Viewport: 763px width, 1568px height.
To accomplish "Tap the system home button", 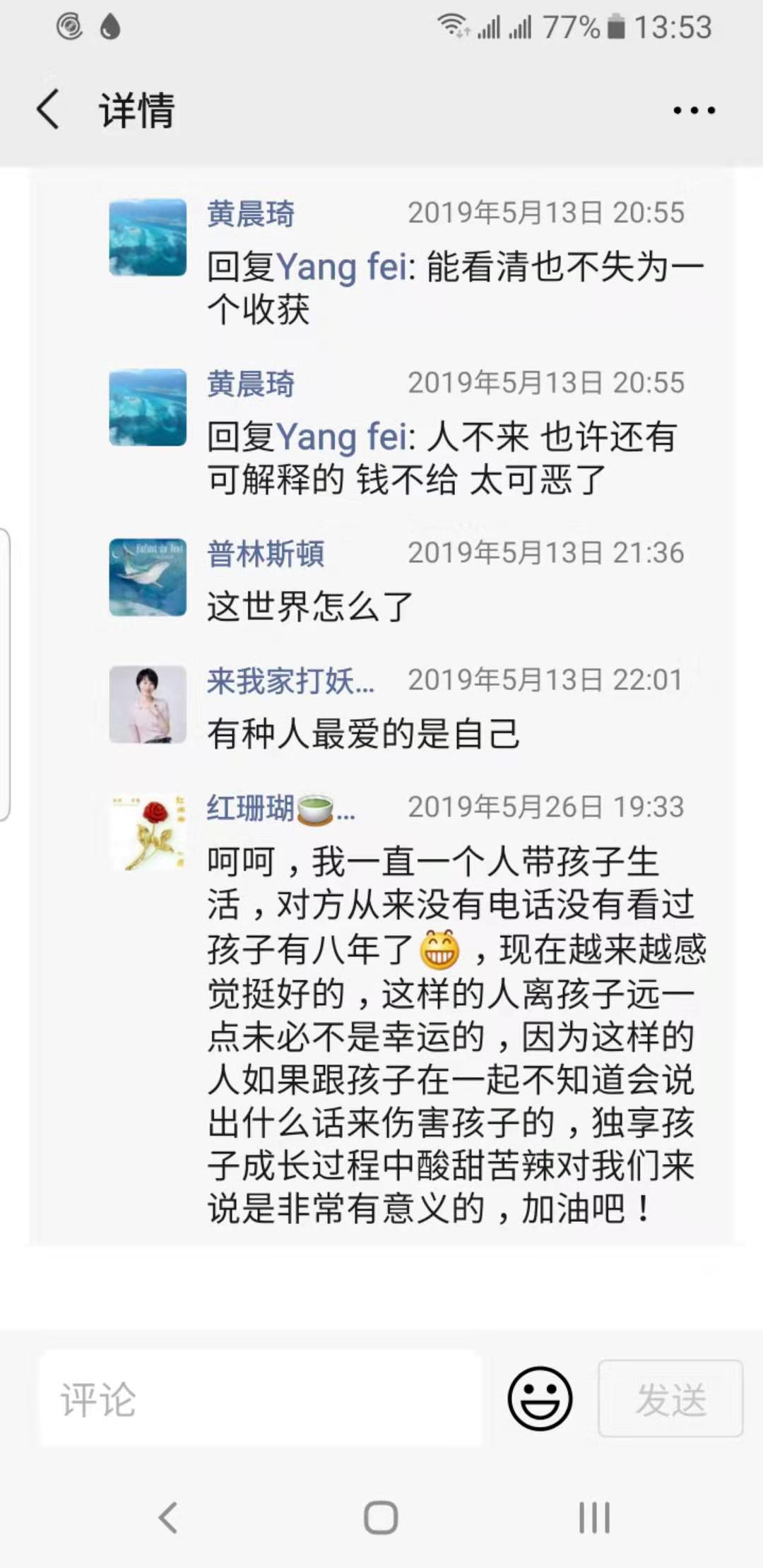I will point(381,1517).
